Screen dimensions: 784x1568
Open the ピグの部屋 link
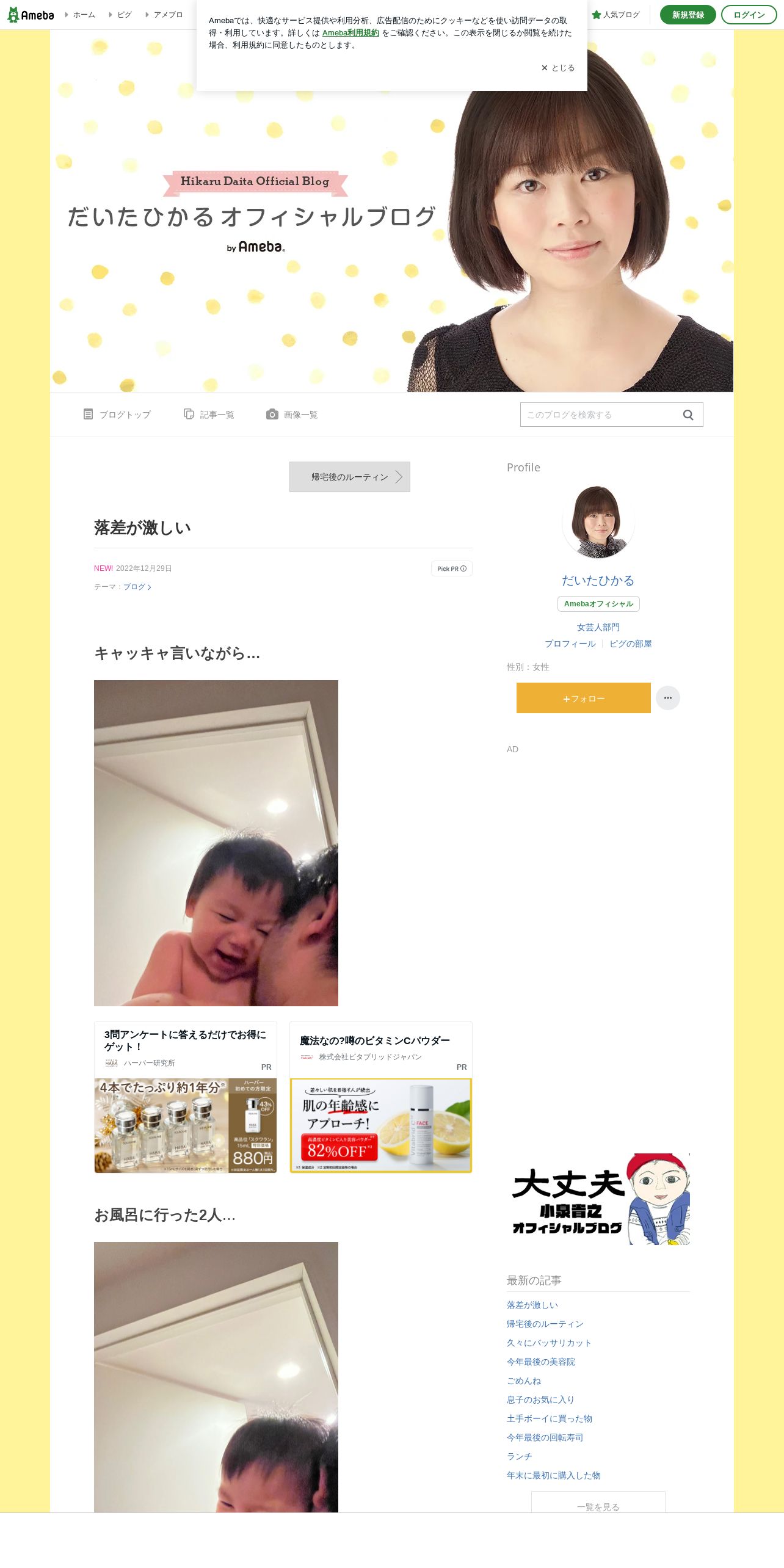point(631,644)
